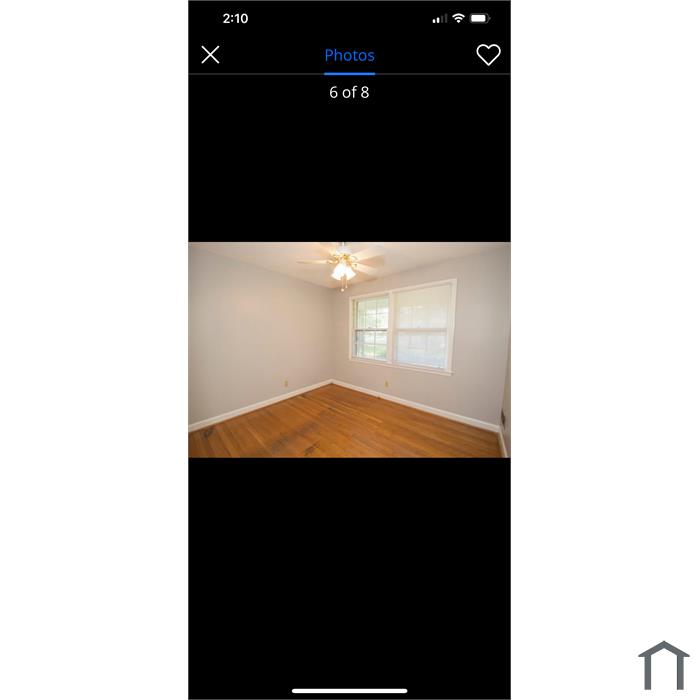
Task: Close the photo viewer
Action: 210,55
